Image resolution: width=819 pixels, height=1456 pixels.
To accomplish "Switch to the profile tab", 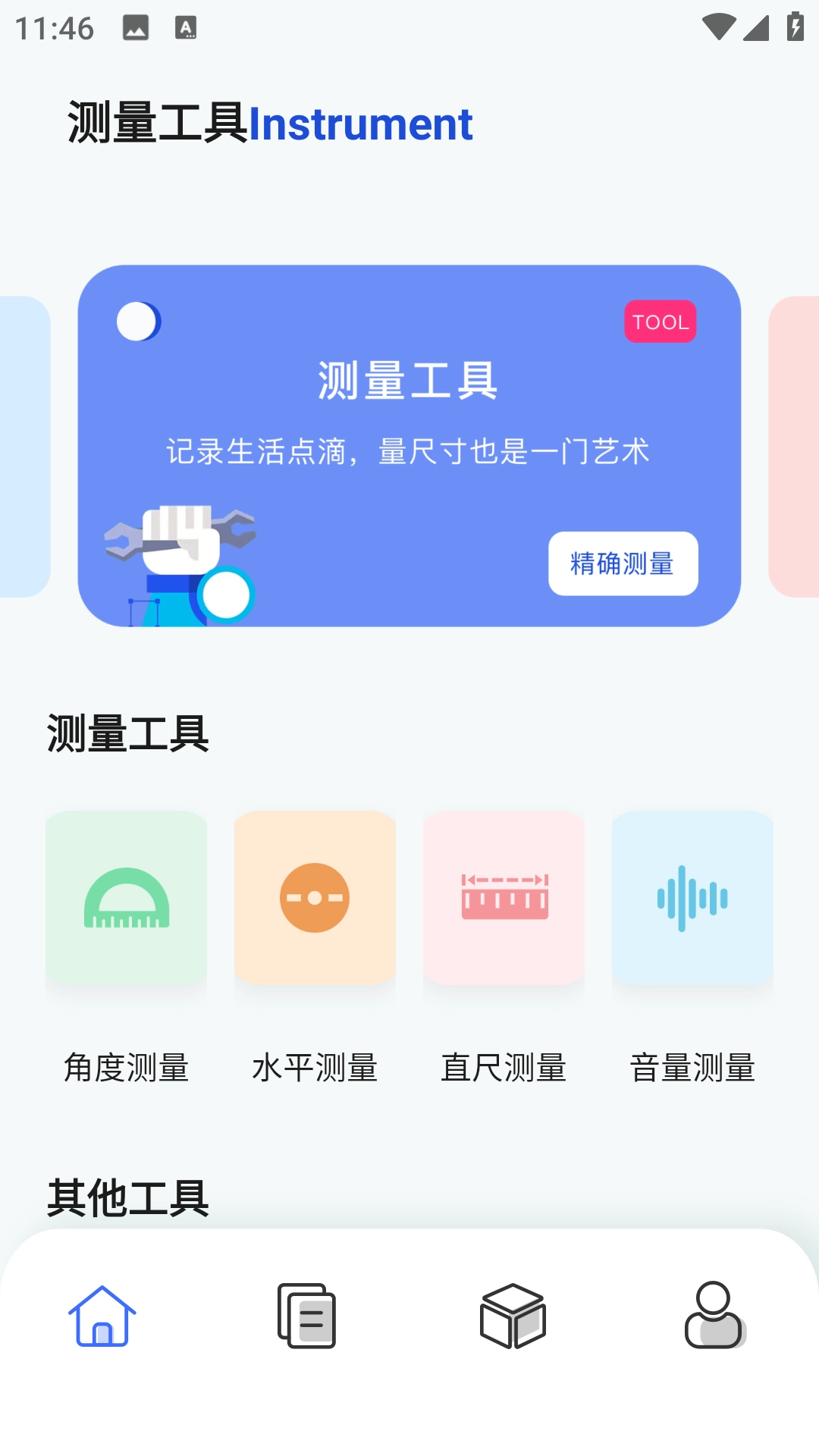I will (714, 1316).
